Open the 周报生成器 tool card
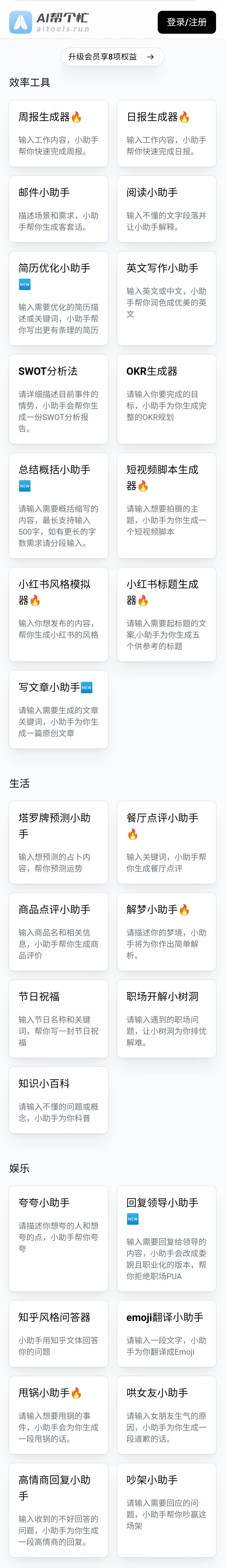This screenshot has height=1568, width=225. [x=58, y=133]
